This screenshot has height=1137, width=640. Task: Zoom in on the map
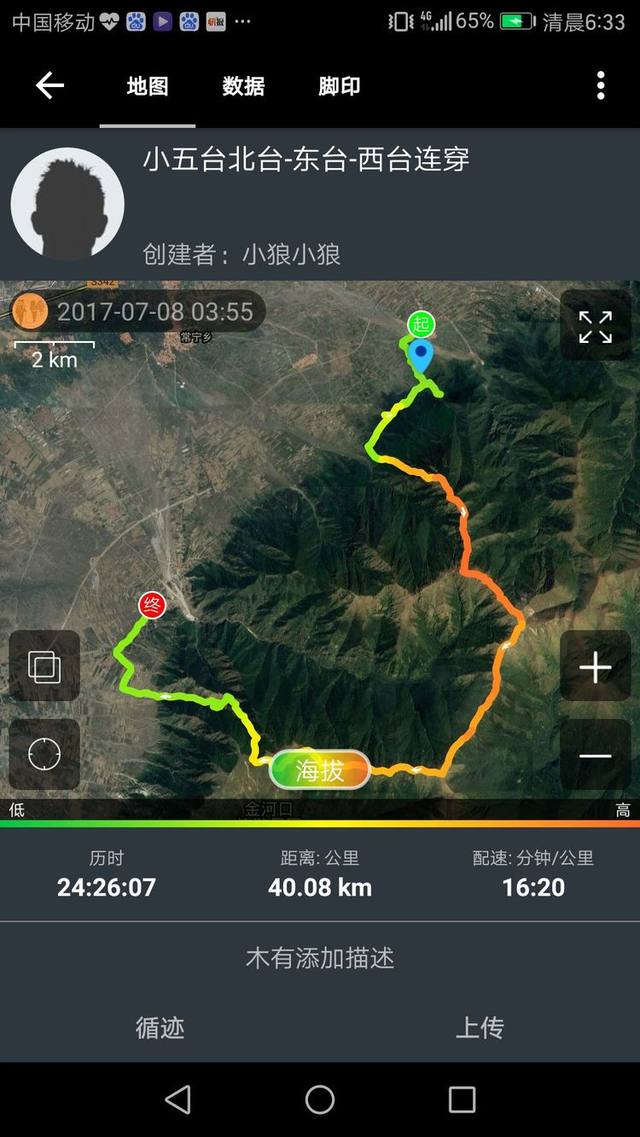coord(596,666)
